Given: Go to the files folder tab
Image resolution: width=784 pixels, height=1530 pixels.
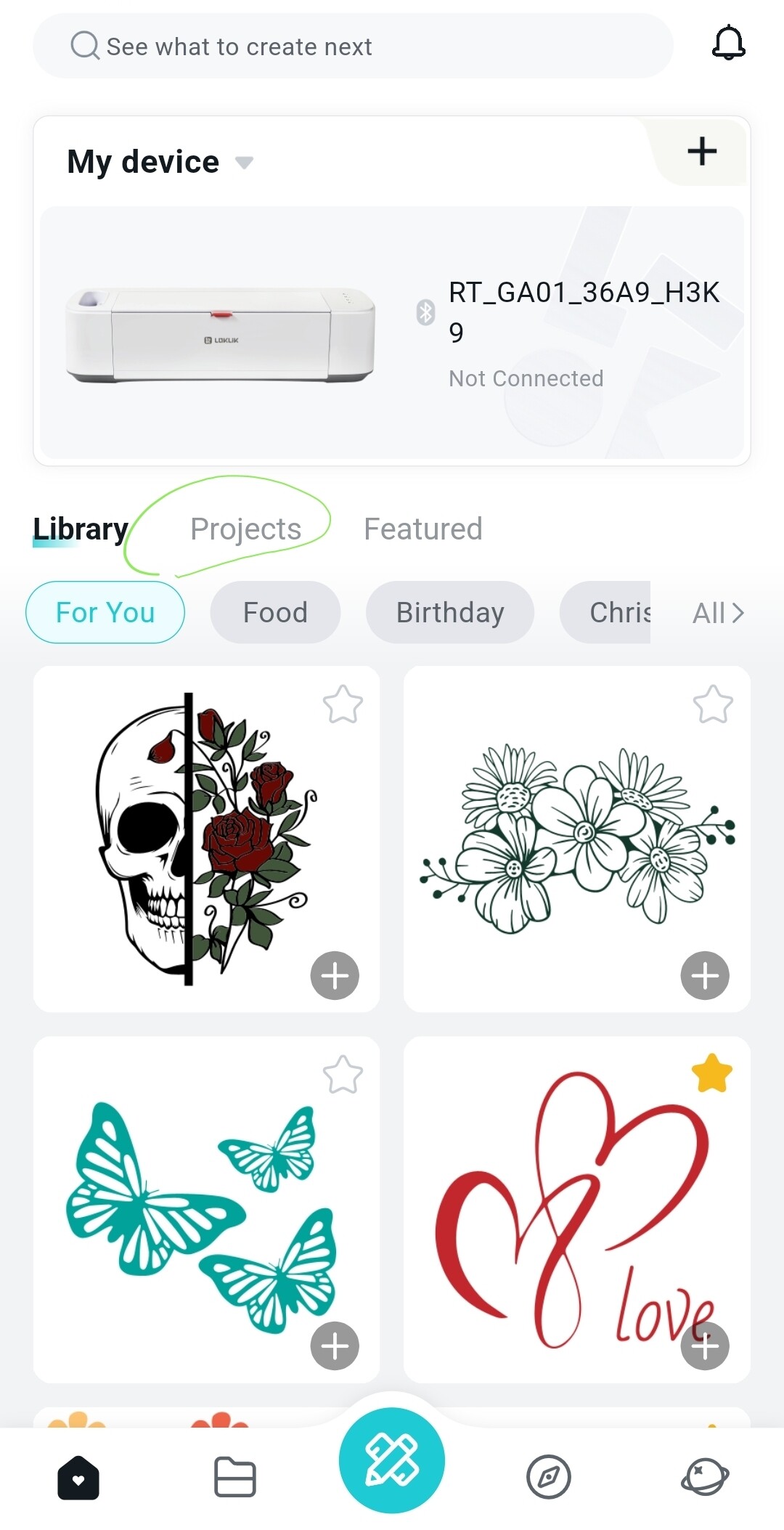Looking at the screenshot, I should (235, 1477).
